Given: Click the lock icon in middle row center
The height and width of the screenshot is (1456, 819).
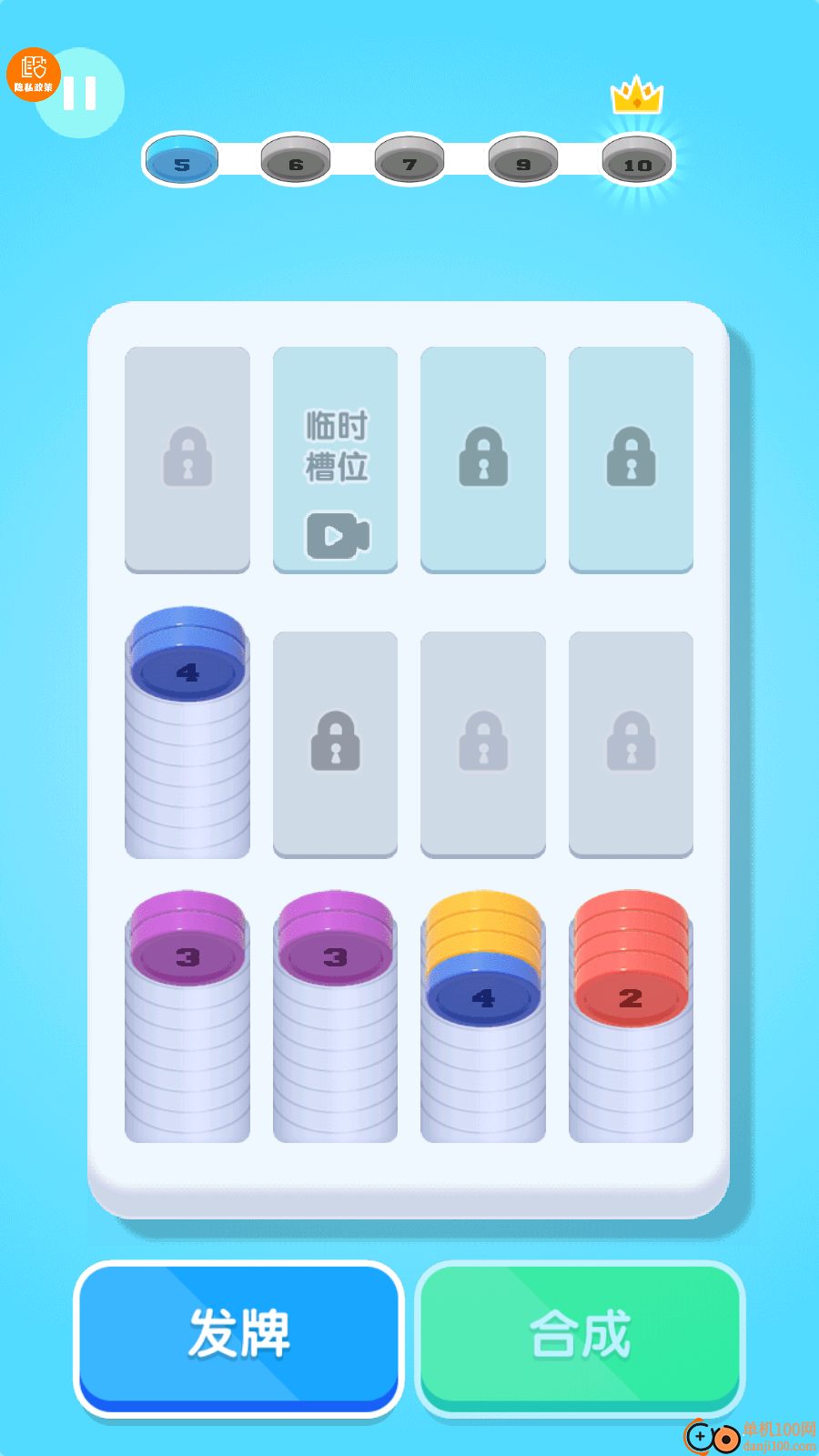Looking at the screenshot, I should (x=483, y=742).
